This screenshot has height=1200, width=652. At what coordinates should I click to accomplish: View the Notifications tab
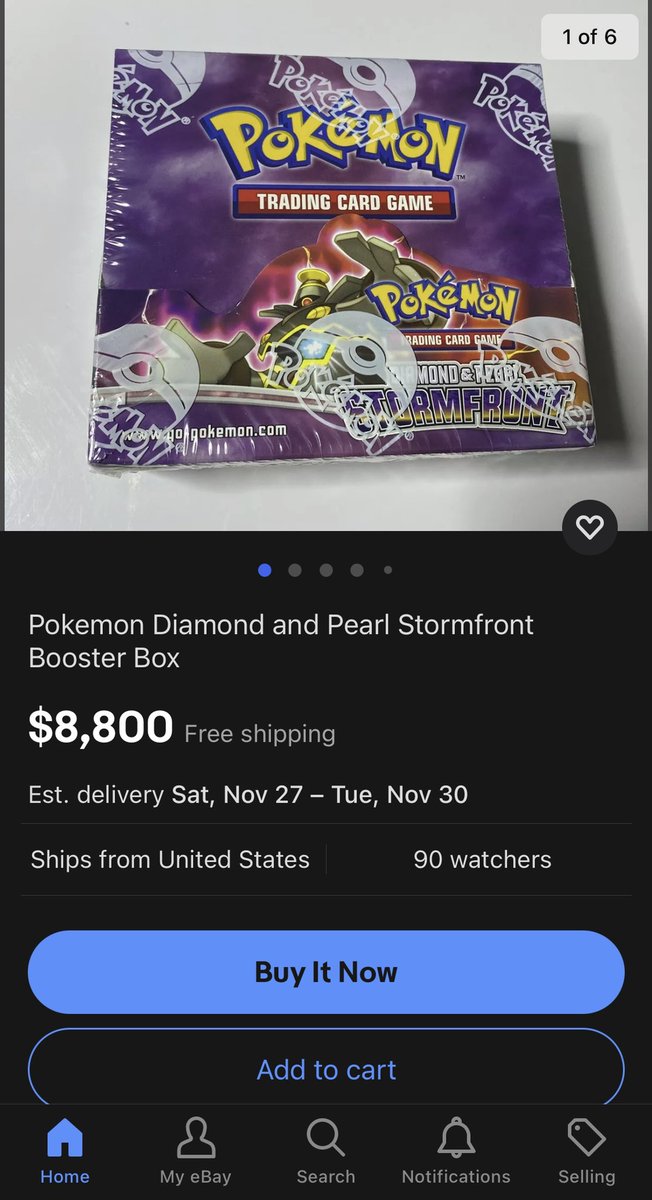(x=456, y=1152)
